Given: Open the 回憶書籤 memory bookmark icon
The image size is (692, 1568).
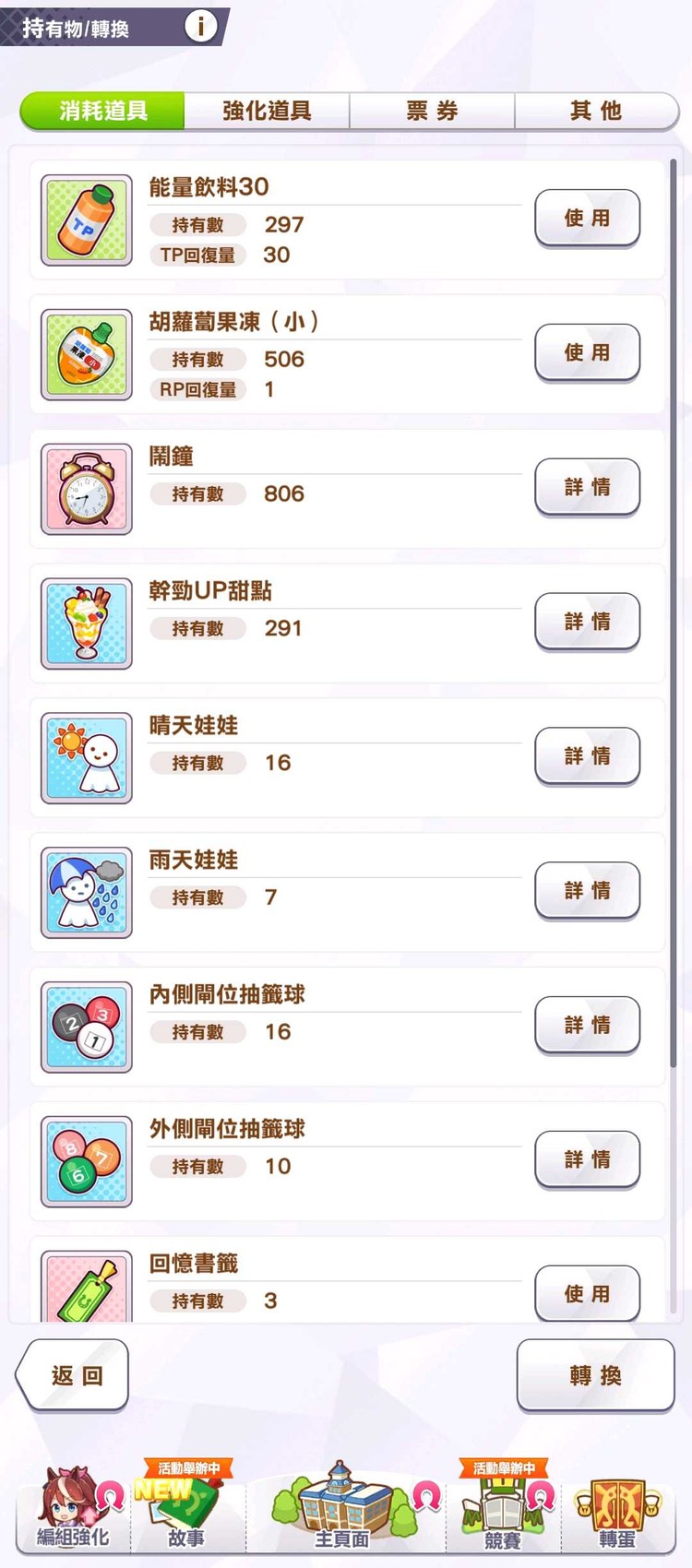Looking at the screenshot, I should click(85, 1291).
